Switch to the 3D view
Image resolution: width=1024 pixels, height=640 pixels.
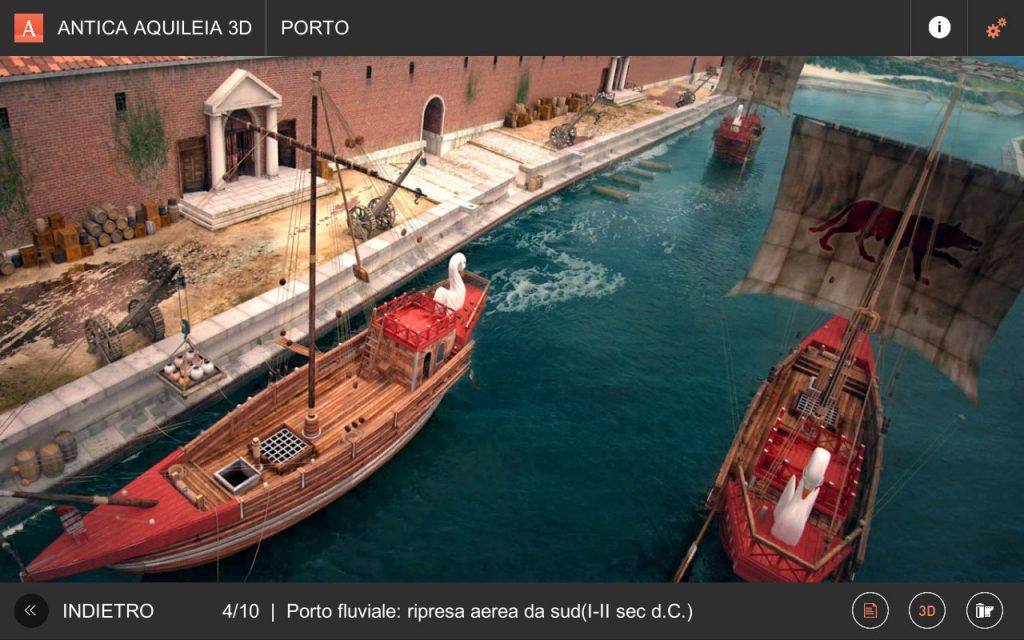927,611
